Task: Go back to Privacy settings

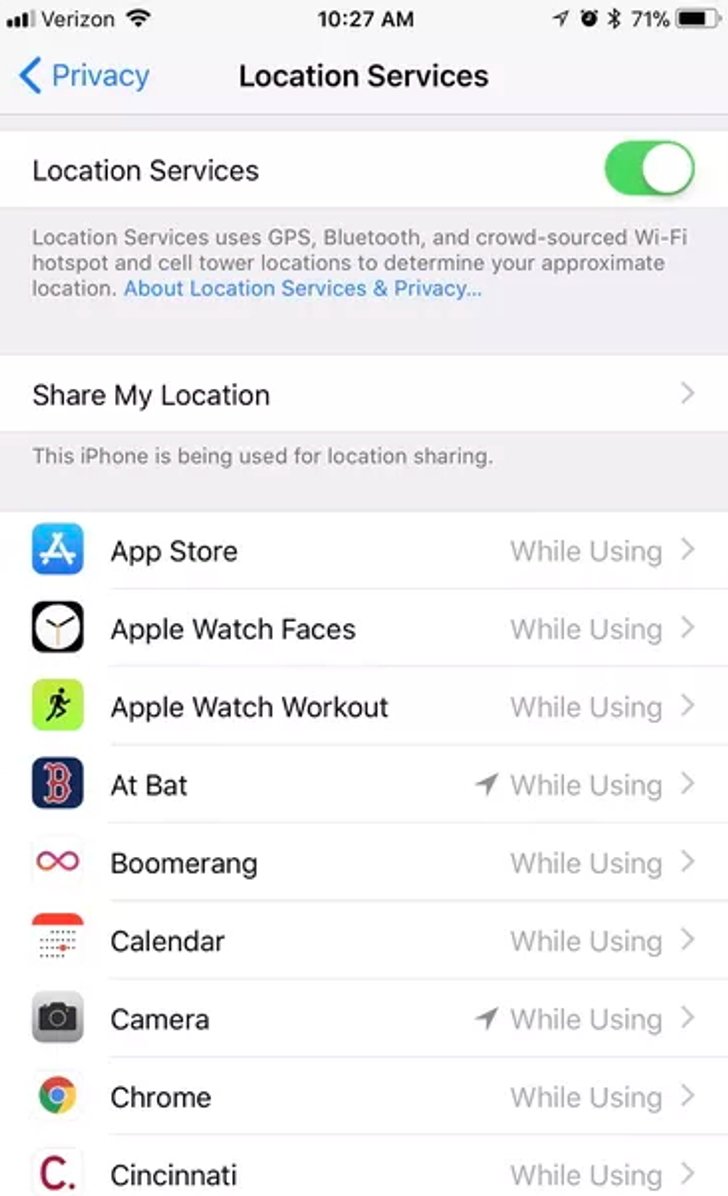Action: click(84, 76)
